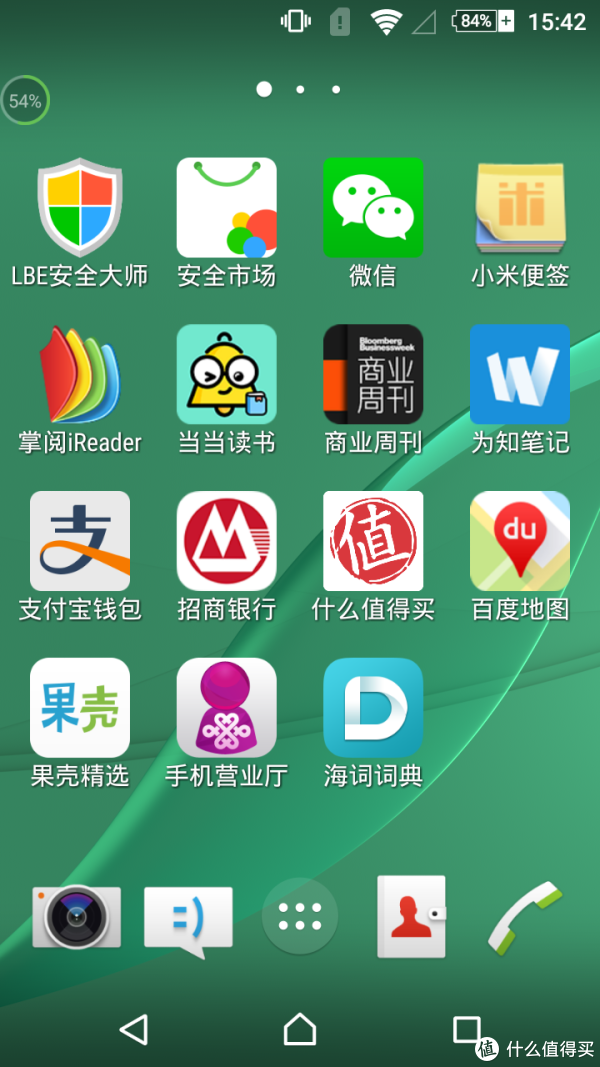
Task: Launch the camera from the dock
Action: (77, 917)
